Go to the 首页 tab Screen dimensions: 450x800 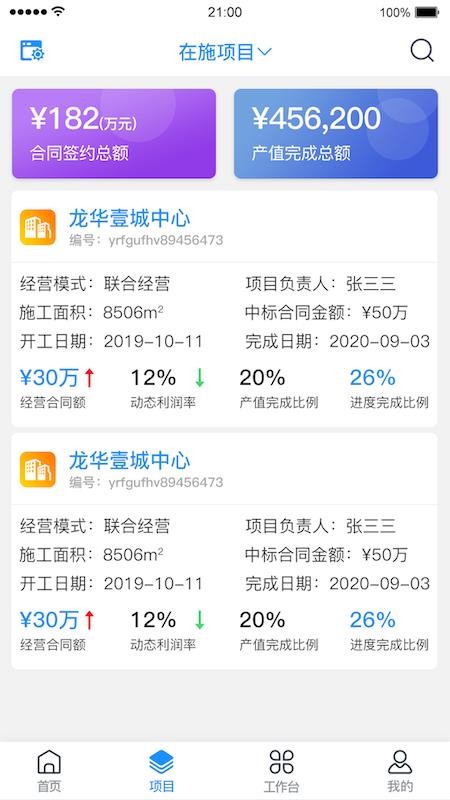tap(49, 770)
